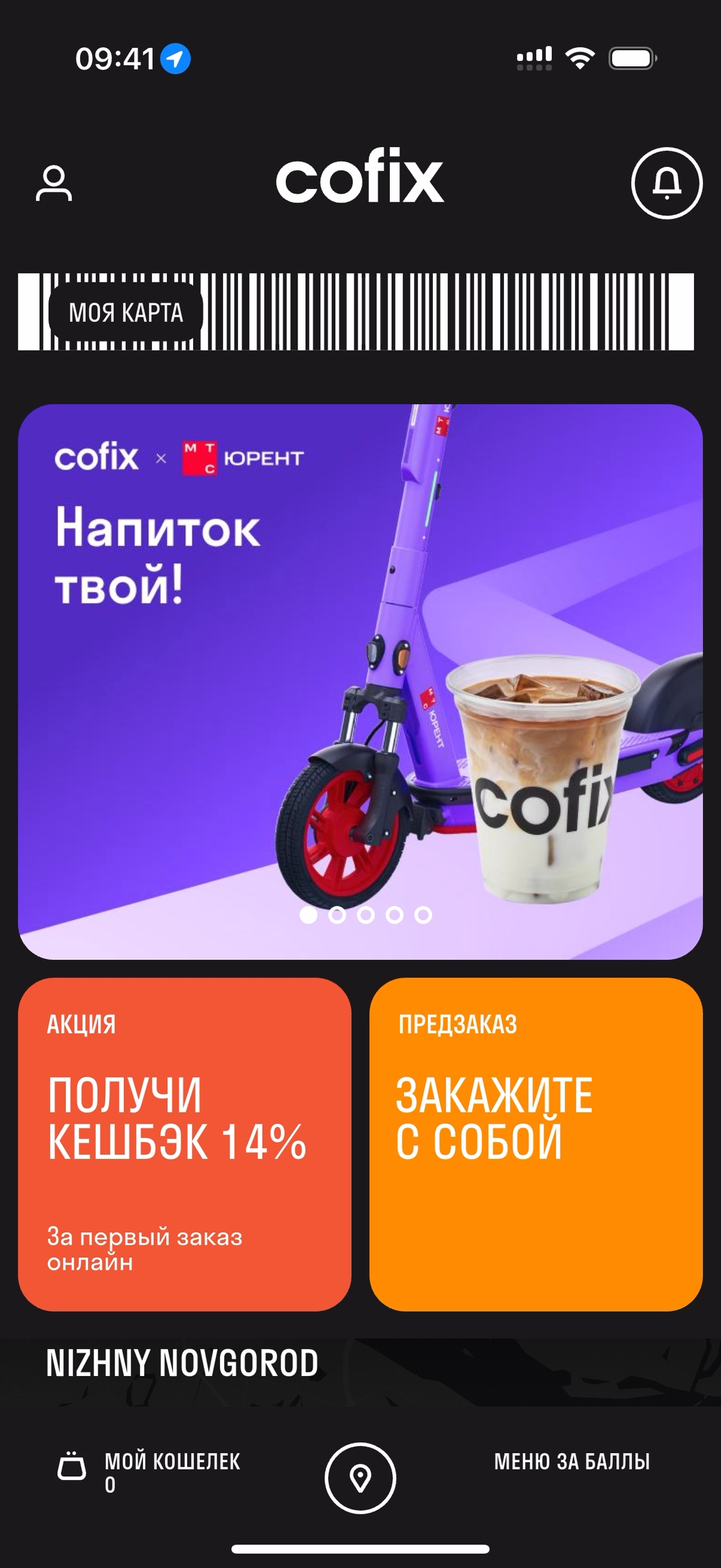Open the 14% cashback promo card
The image size is (721, 1568).
185,1143
